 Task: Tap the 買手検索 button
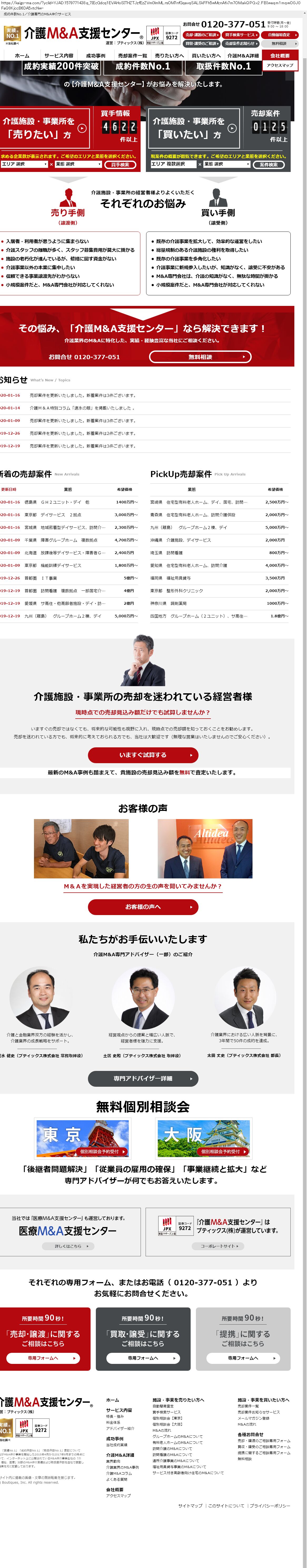coord(120,164)
